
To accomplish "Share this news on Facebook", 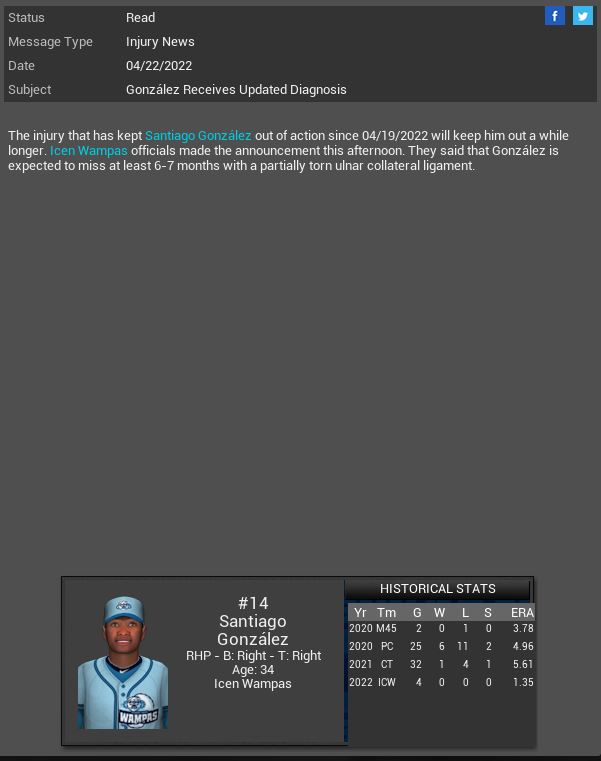I will point(554,16).
